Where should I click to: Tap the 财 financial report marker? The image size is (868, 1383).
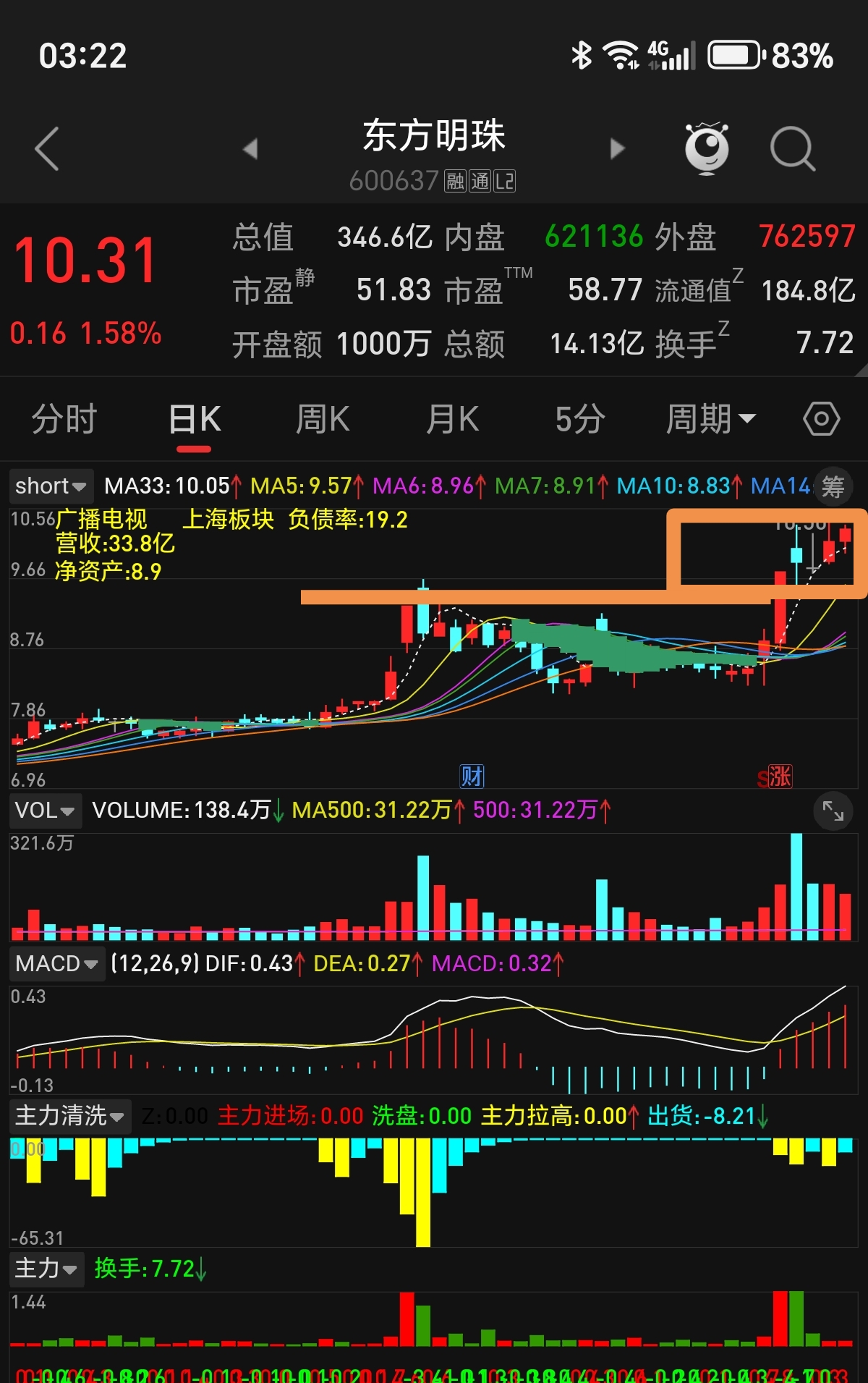tap(472, 777)
